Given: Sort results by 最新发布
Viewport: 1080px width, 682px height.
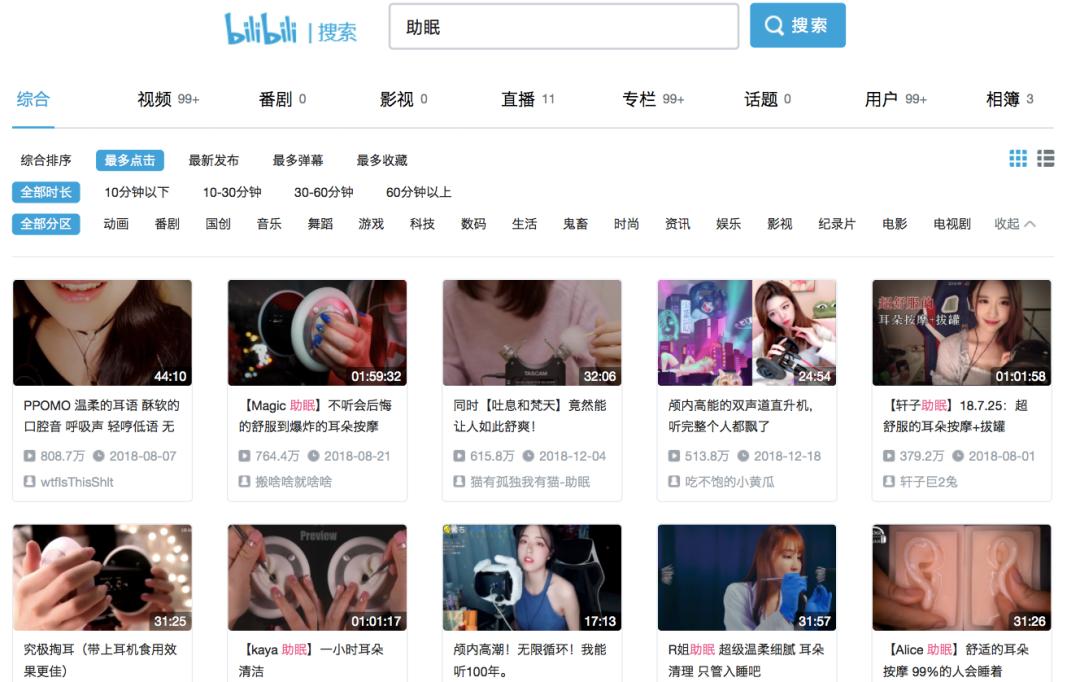Looking at the screenshot, I should (x=213, y=160).
